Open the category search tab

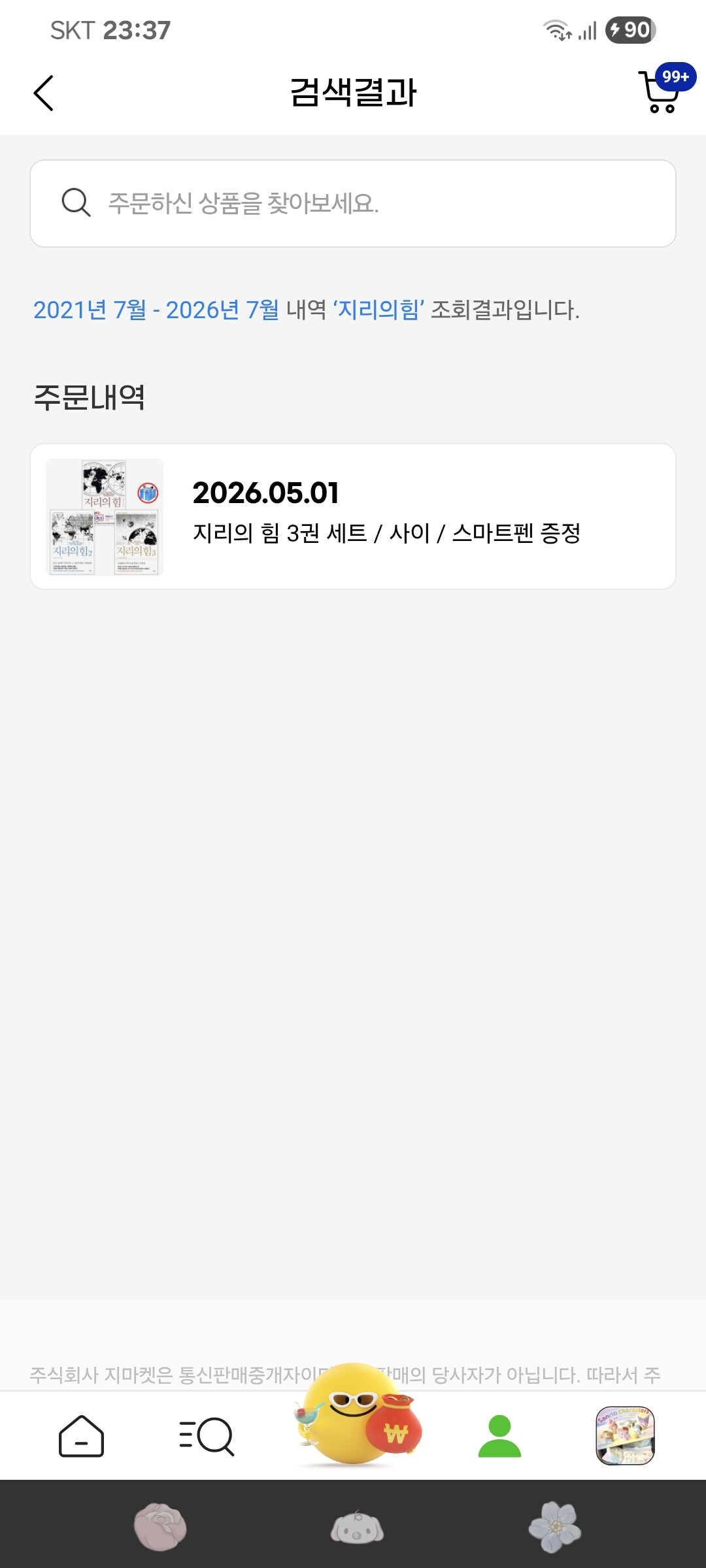tap(207, 1436)
